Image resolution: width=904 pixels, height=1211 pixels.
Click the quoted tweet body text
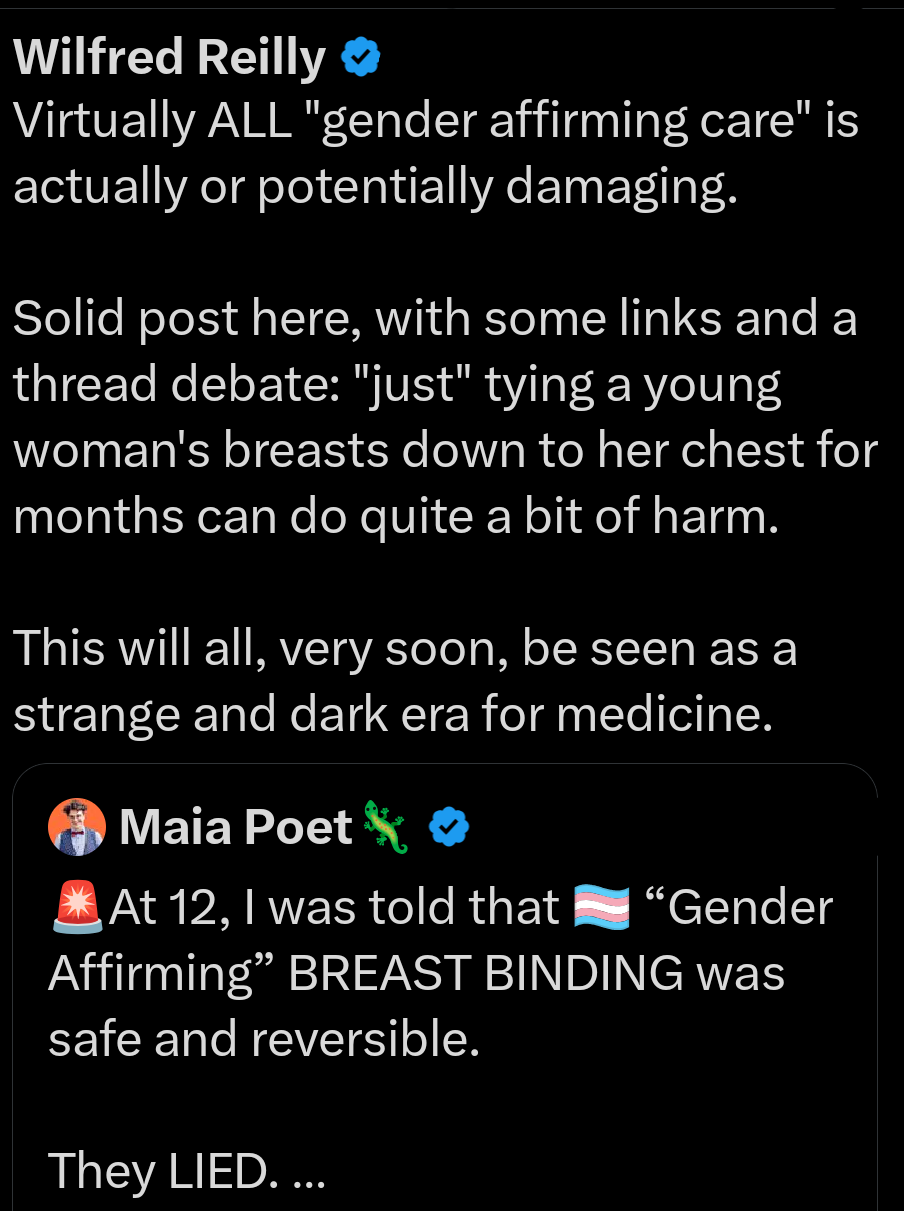[x=440, y=970]
